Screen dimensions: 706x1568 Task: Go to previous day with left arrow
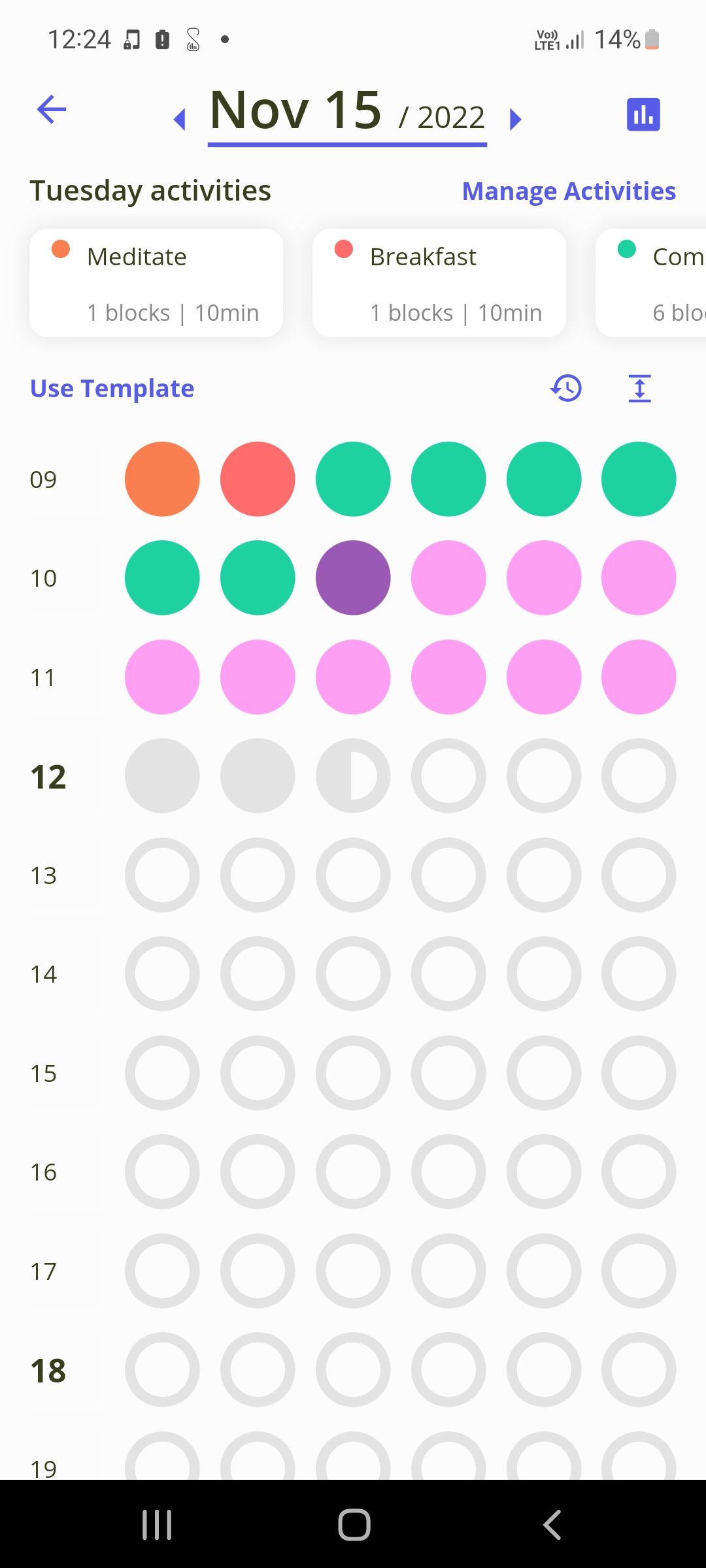(180, 118)
